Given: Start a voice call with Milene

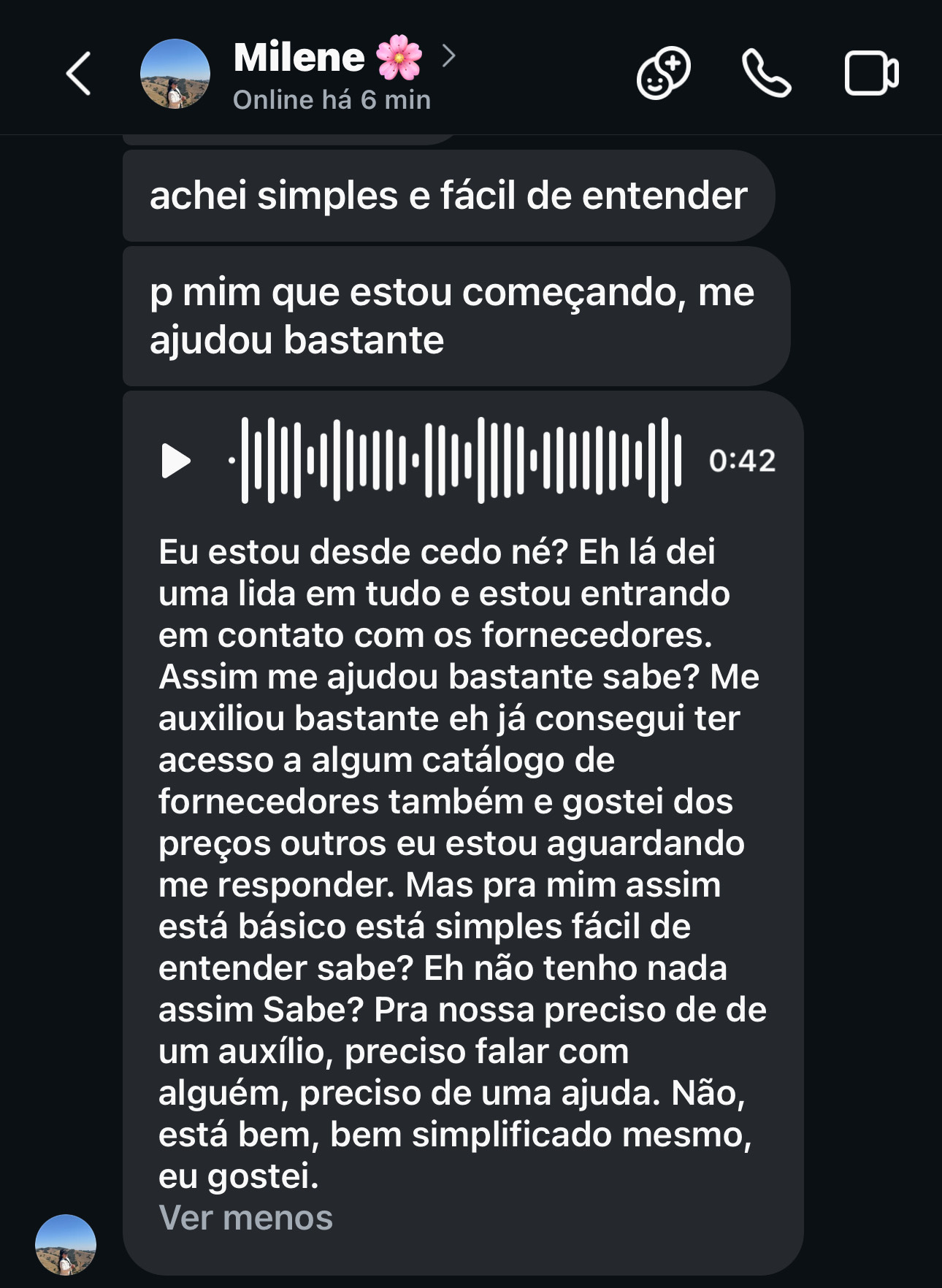Looking at the screenshot, I should [x=766, y=74].
